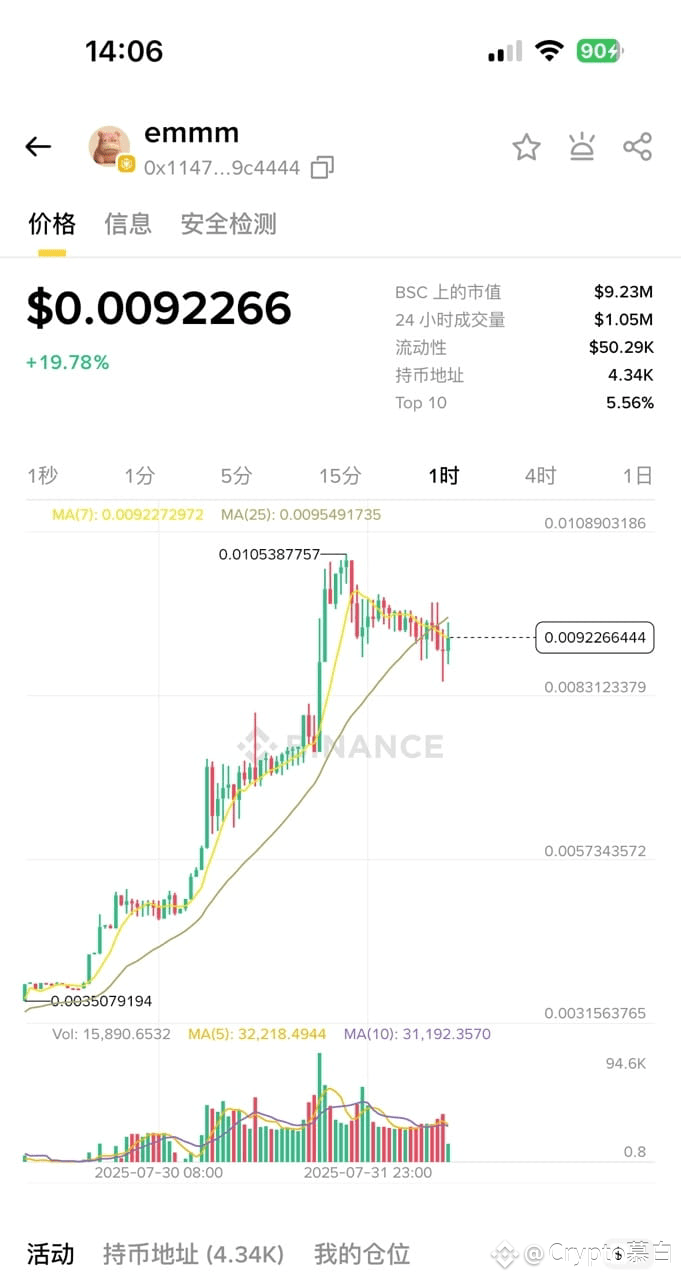The image size is (681, 1280).
Task: Open the 活动 tab
Action: 51,1253
